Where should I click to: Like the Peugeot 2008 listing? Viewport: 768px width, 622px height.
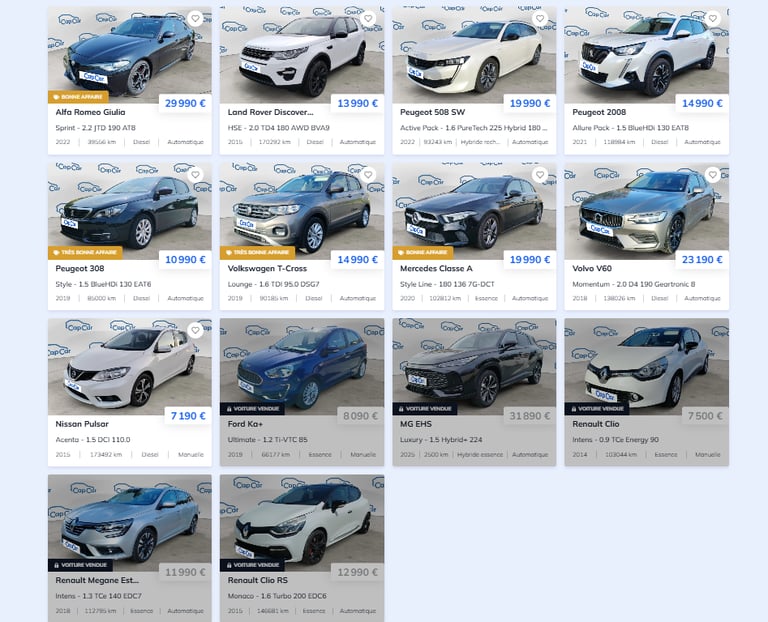coord(713,19)
